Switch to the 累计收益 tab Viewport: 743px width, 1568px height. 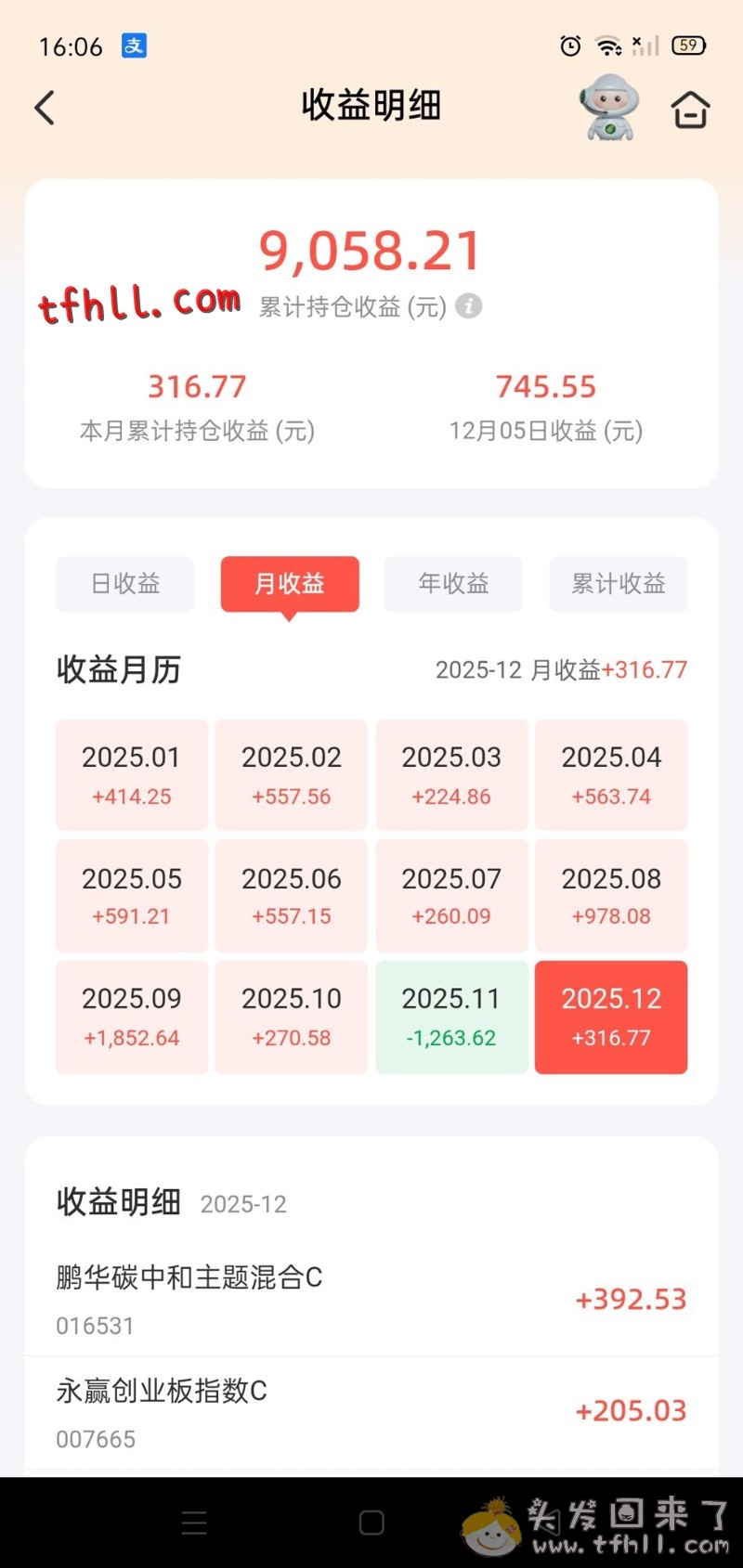tap(618, 584)
